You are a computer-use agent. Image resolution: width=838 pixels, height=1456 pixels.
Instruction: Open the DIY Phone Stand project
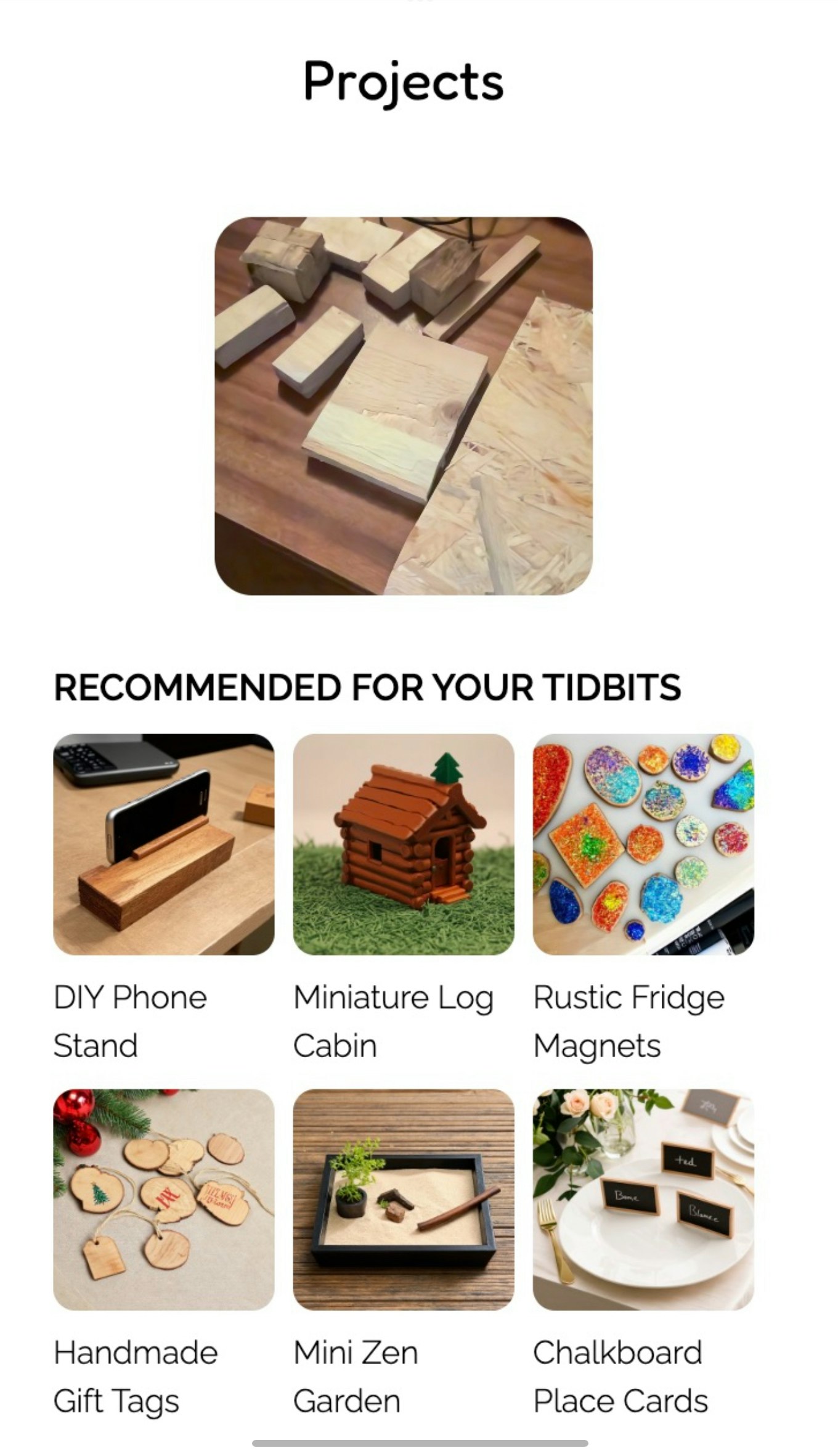tap(163, 844)
